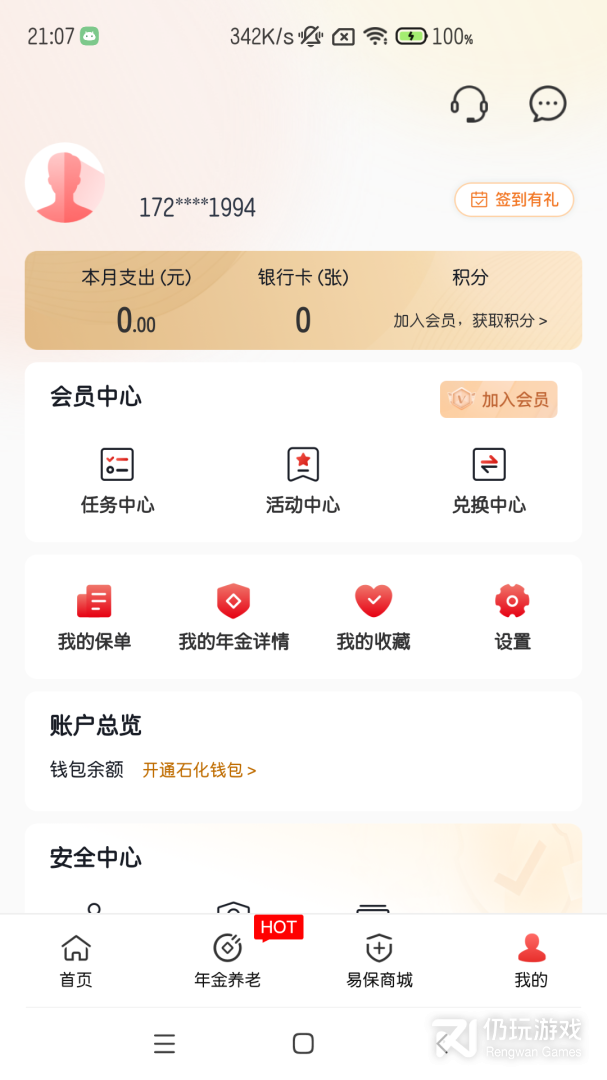Switch to the 易保商城 tab

(380, 962)
